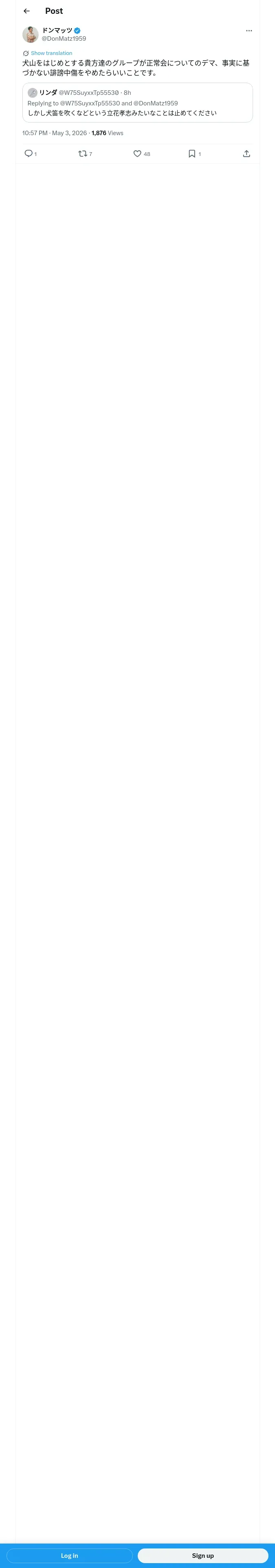275x1568 pixels.
Task: Open the post's three-dot overflow menu
Action: click(x=249, y=31)
